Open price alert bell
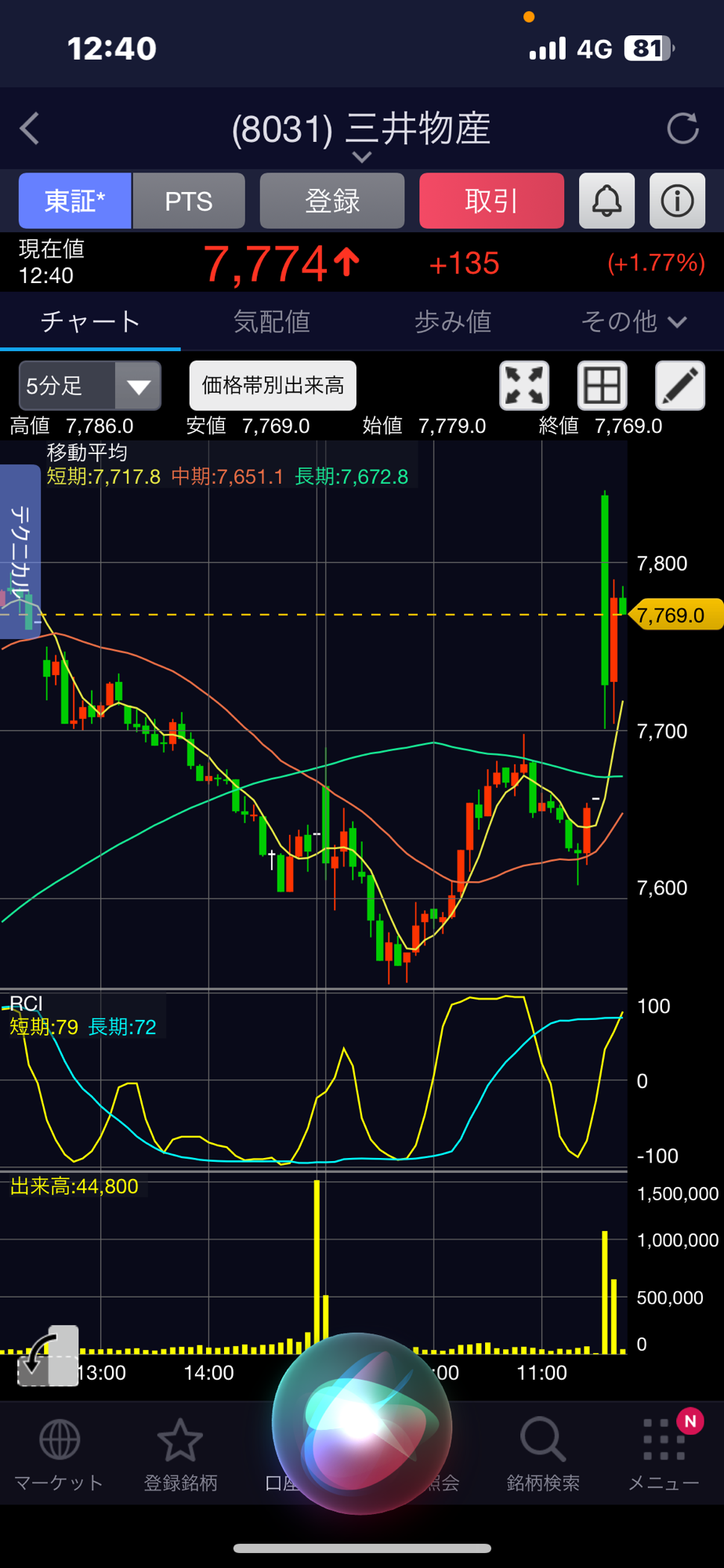Viewport: 724px width, 1568px height. (x=606, y=201)
